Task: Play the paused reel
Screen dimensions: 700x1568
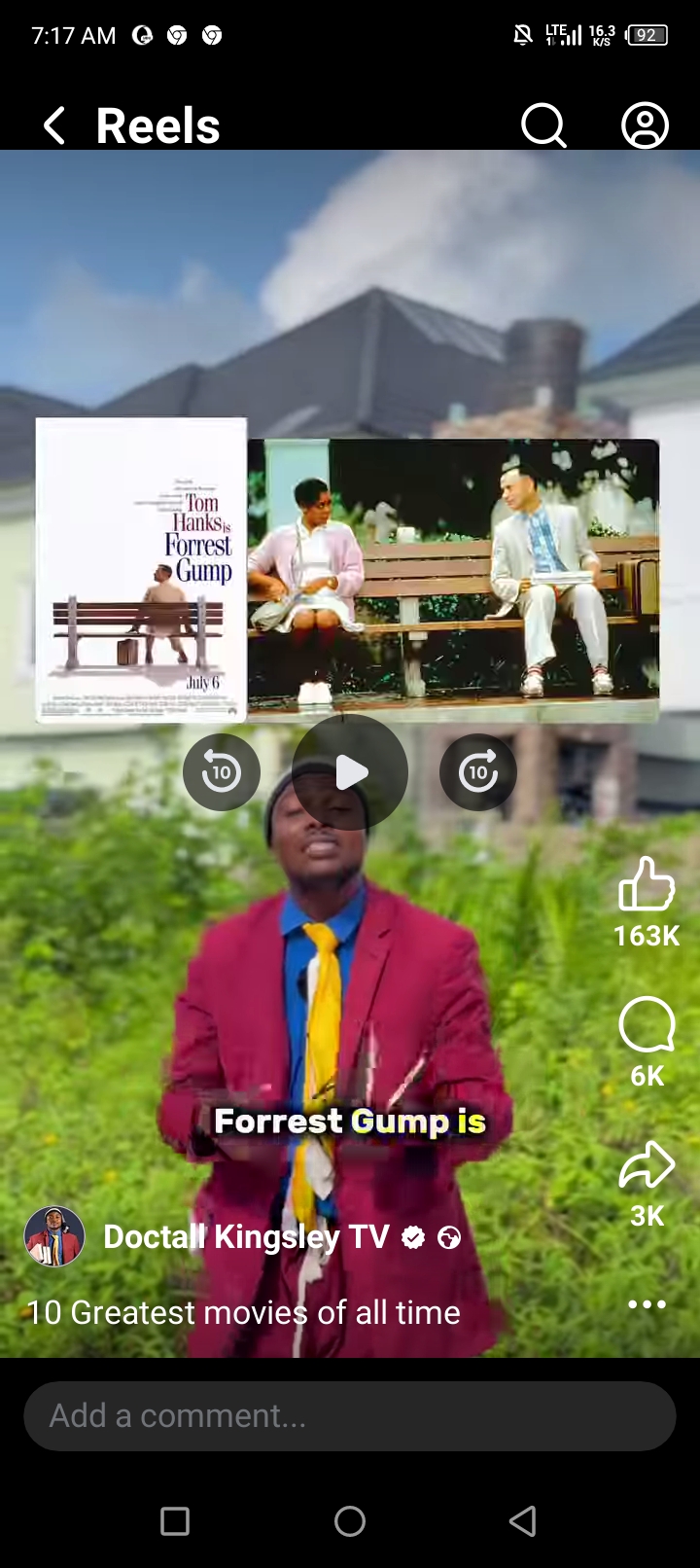Action: click(350, 772)
